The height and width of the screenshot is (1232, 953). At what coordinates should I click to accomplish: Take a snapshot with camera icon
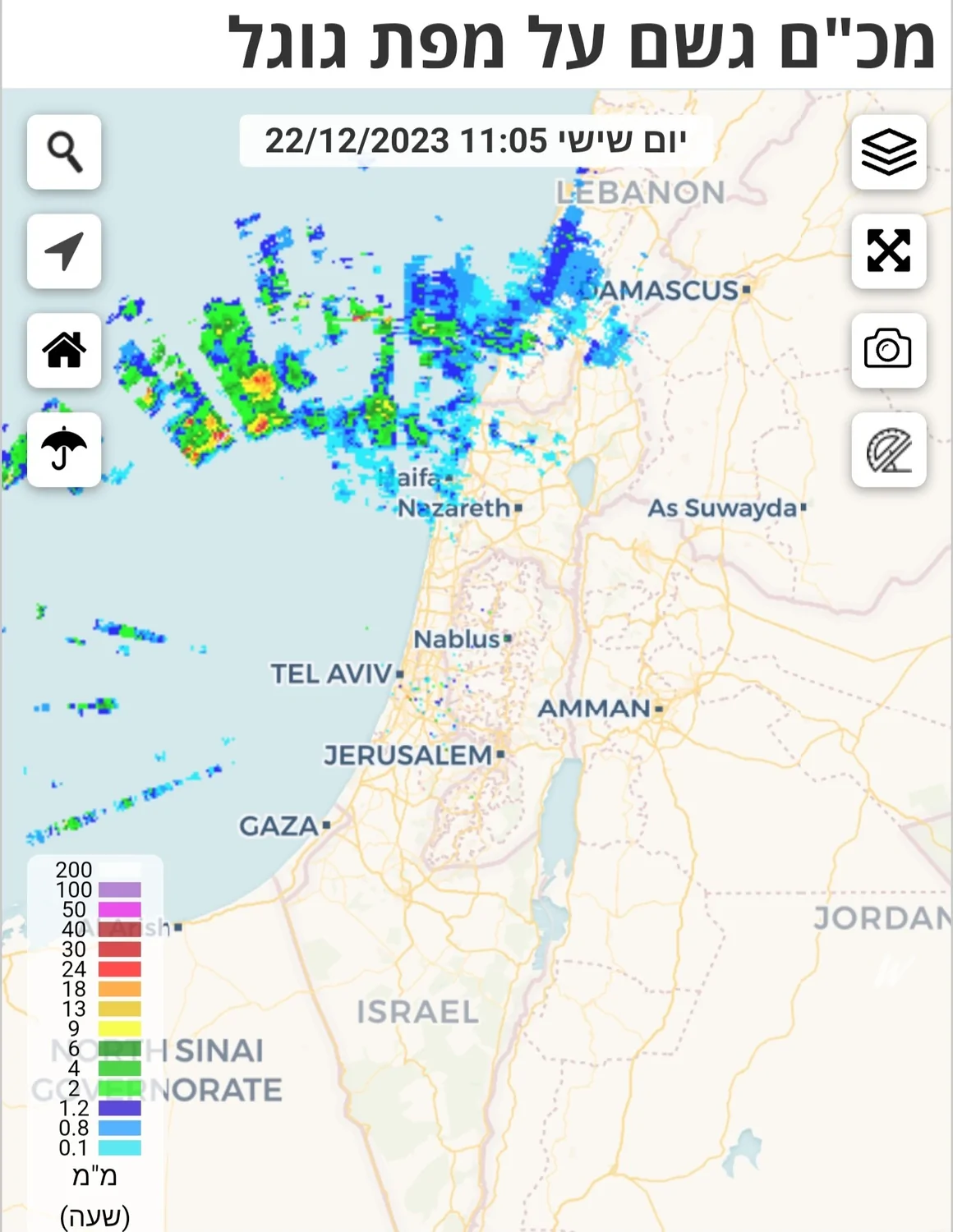pos(889,350)
